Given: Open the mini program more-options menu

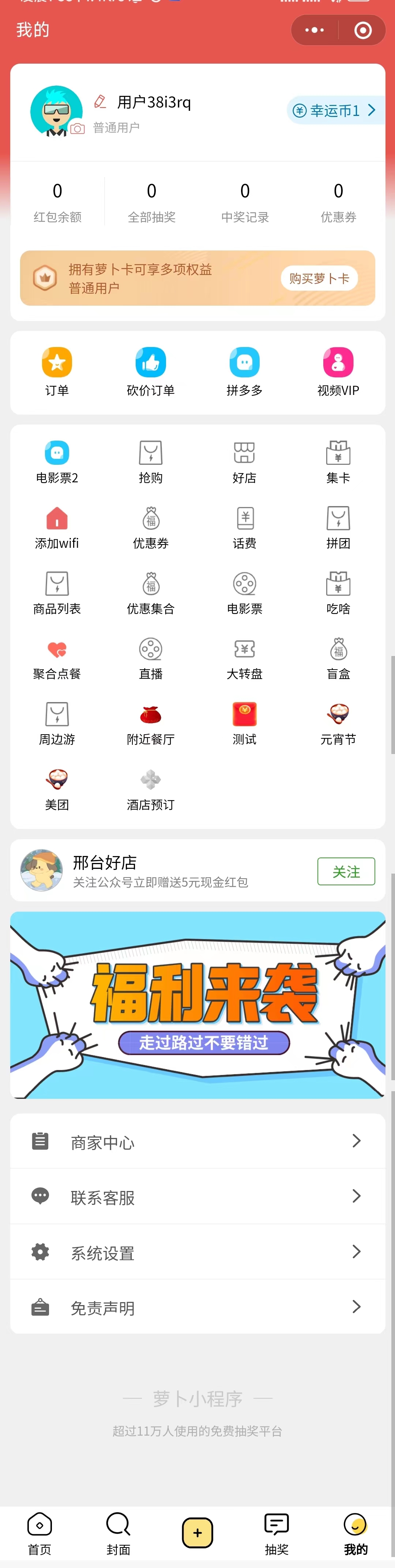Looking at the screenshot, I should click(314, 30).
